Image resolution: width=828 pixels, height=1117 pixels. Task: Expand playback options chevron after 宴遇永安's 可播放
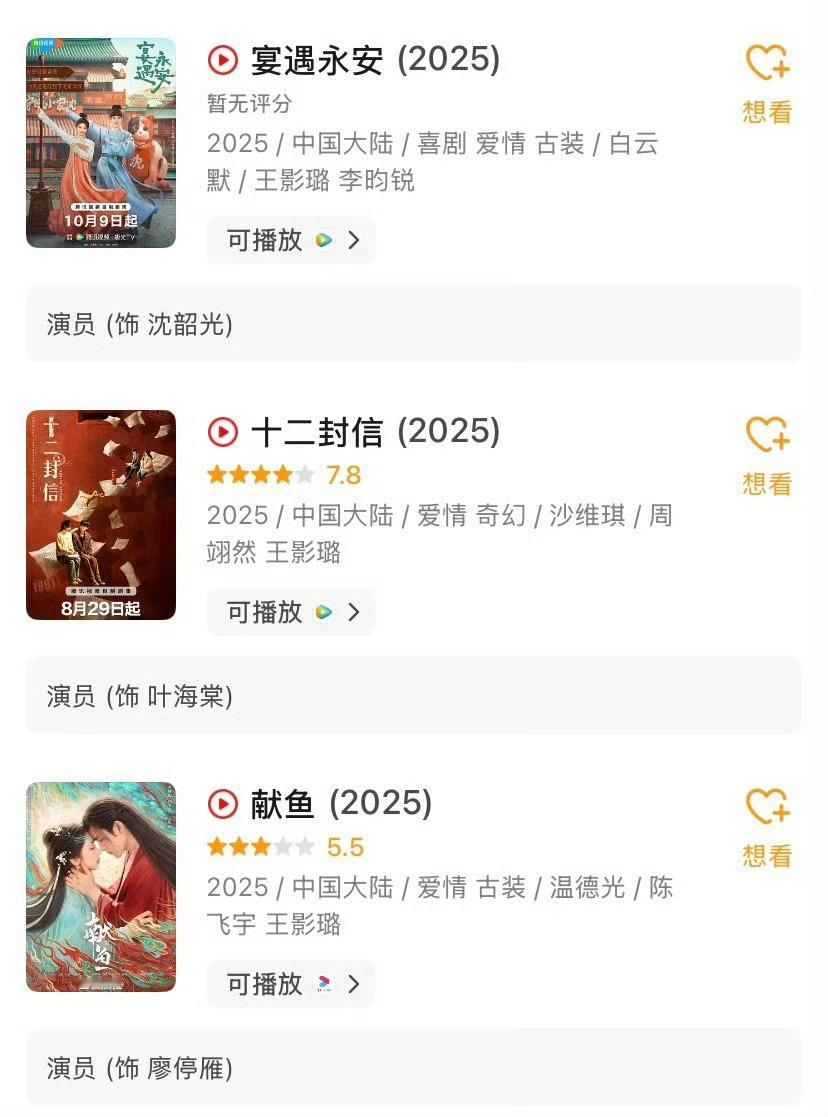[354, 241]
